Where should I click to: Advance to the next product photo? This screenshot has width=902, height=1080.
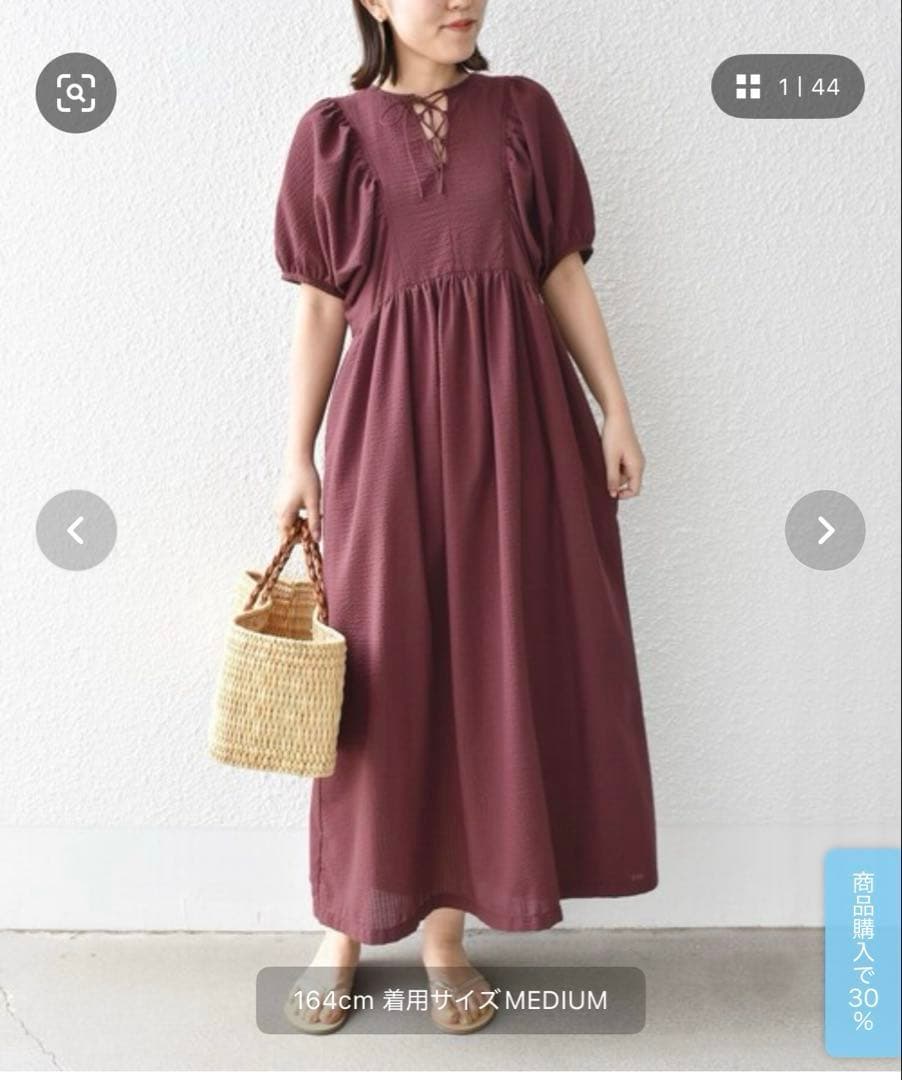(x=825, y=530)
